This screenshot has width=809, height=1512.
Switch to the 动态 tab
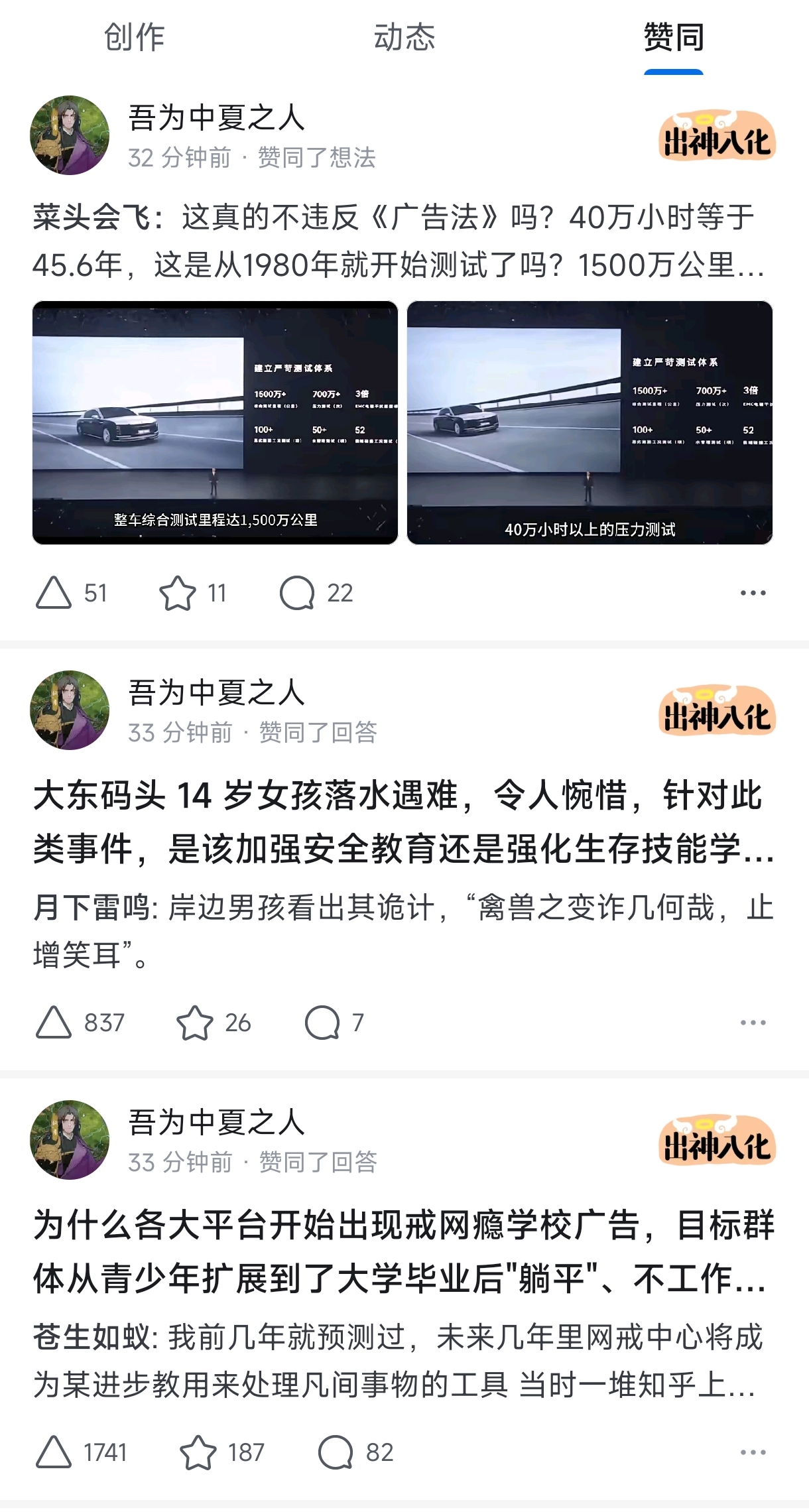click(404, 38)
